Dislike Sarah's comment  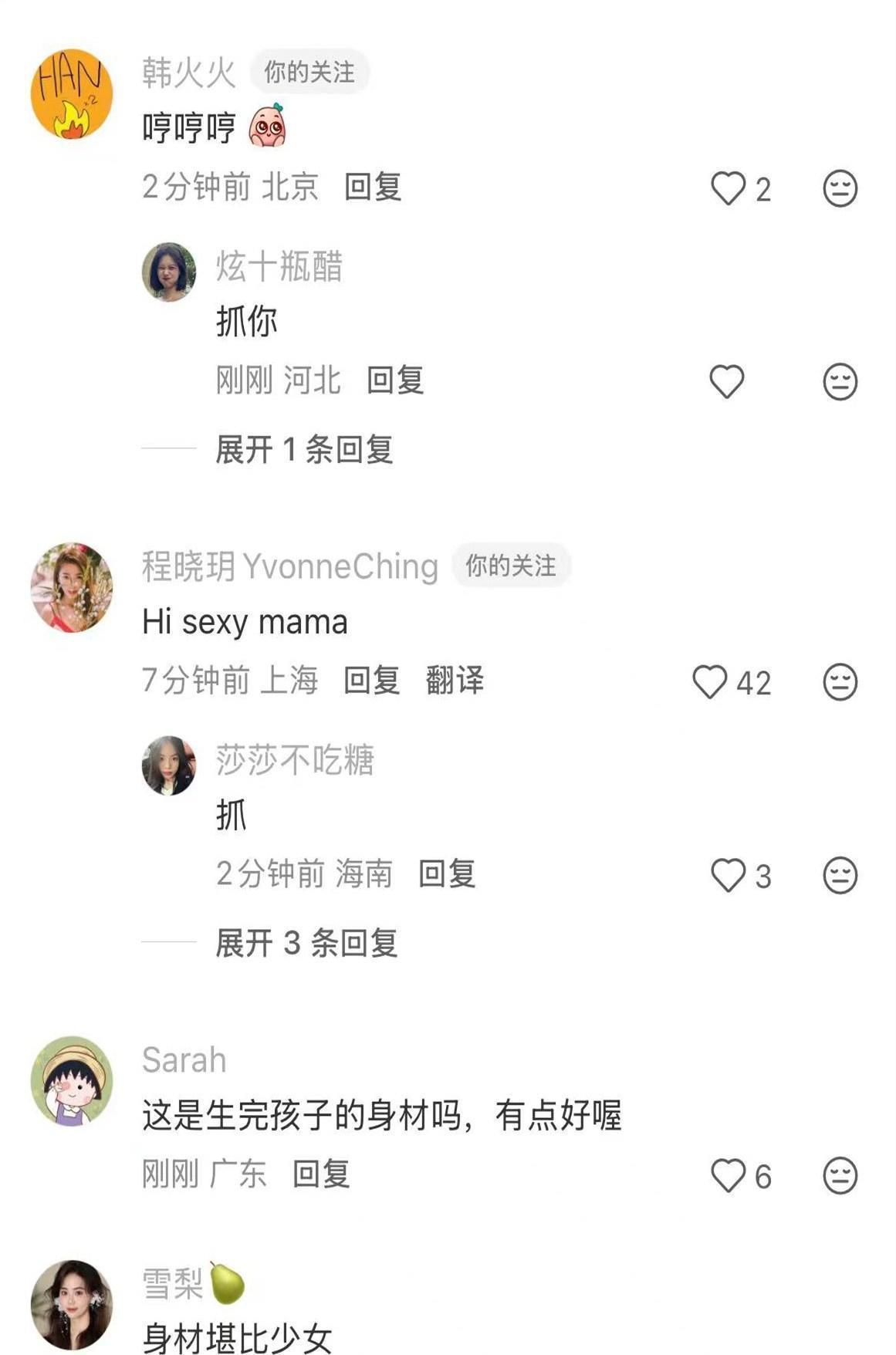pos(840,1176)
